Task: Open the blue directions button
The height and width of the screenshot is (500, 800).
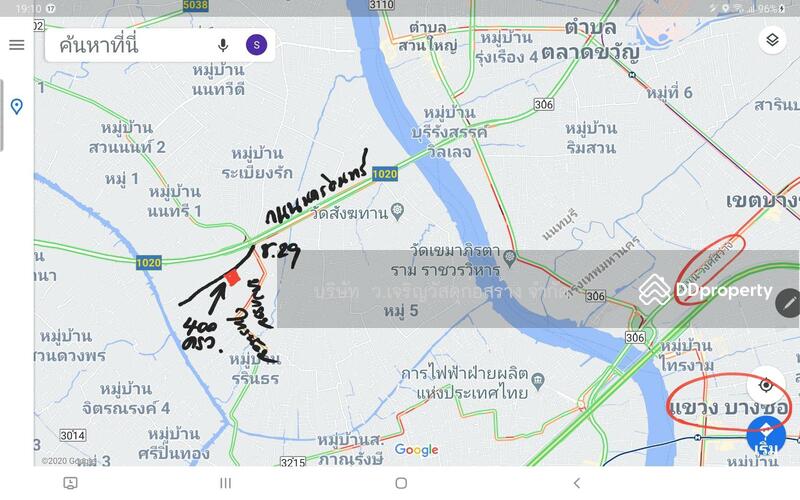Action: (x=766, y=436)
